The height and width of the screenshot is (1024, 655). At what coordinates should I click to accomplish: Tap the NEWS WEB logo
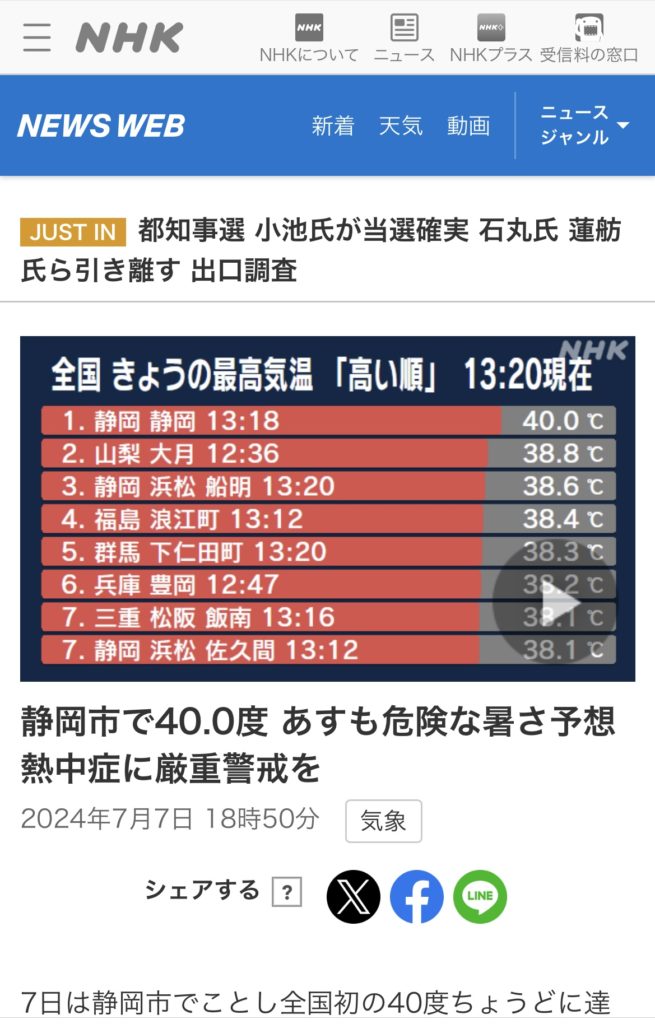click(101, 126)
